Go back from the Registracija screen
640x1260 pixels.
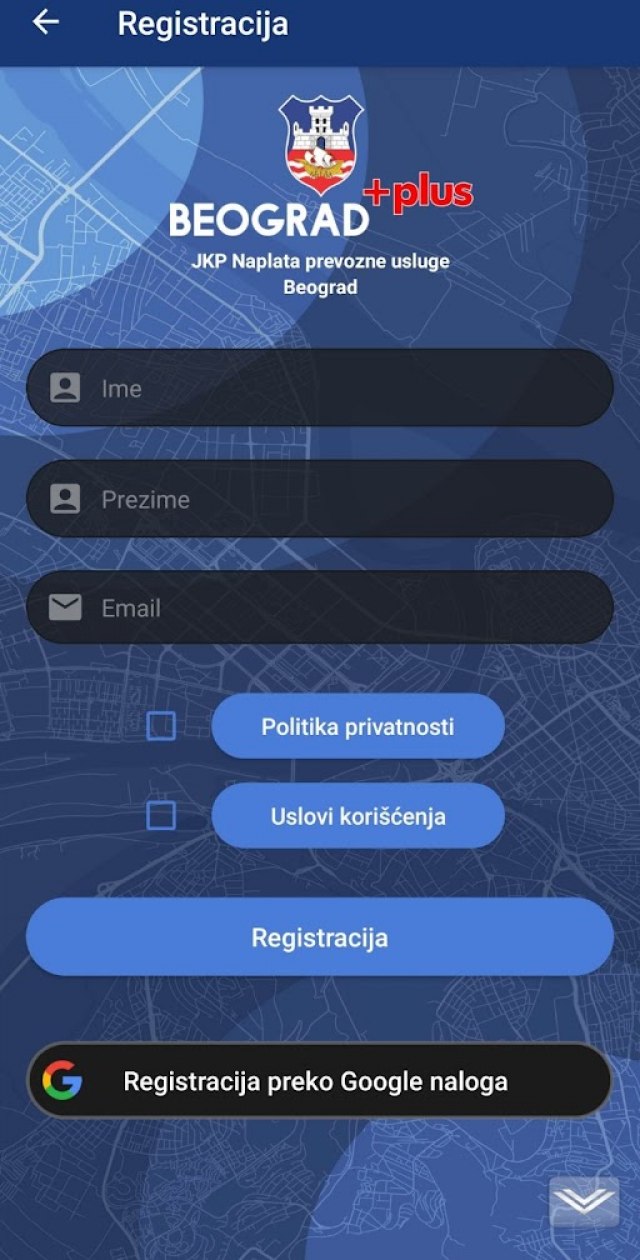coord(46,23)
